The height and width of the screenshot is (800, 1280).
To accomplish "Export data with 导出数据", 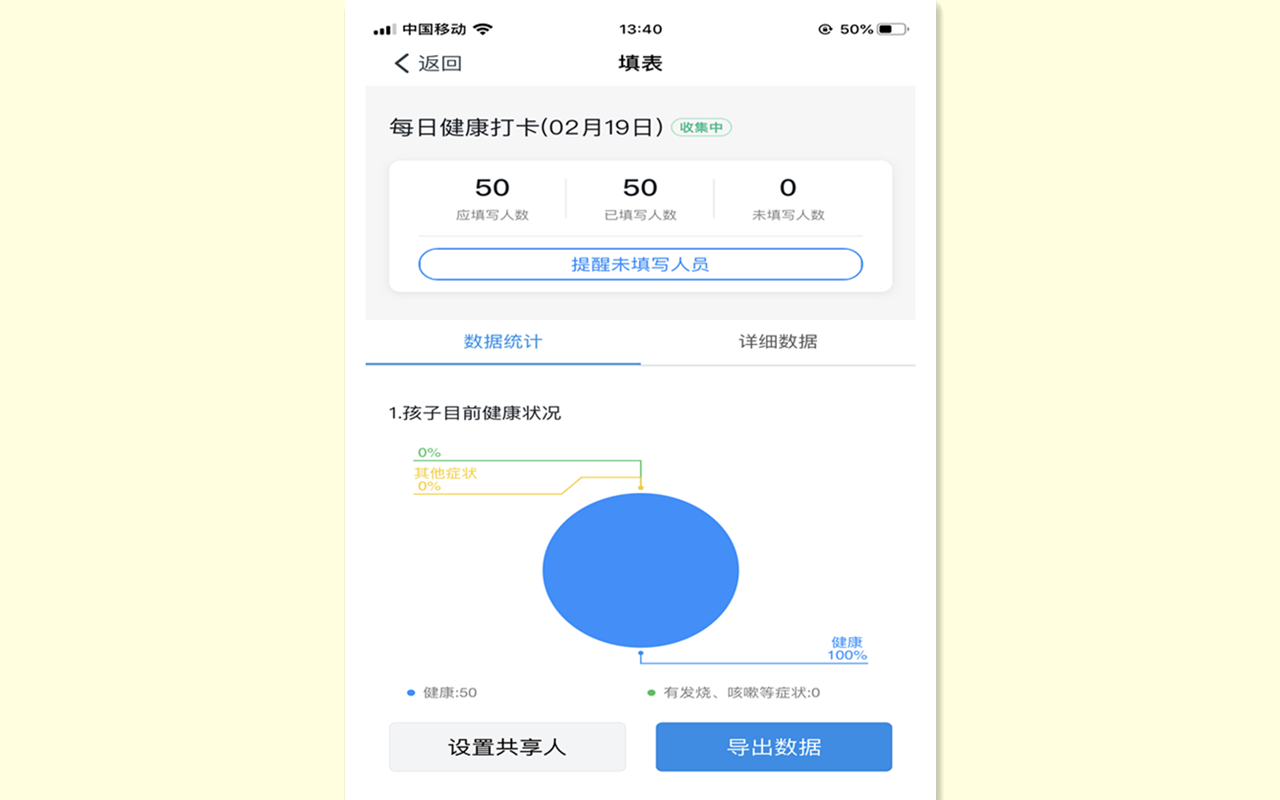I will (774, 747).
